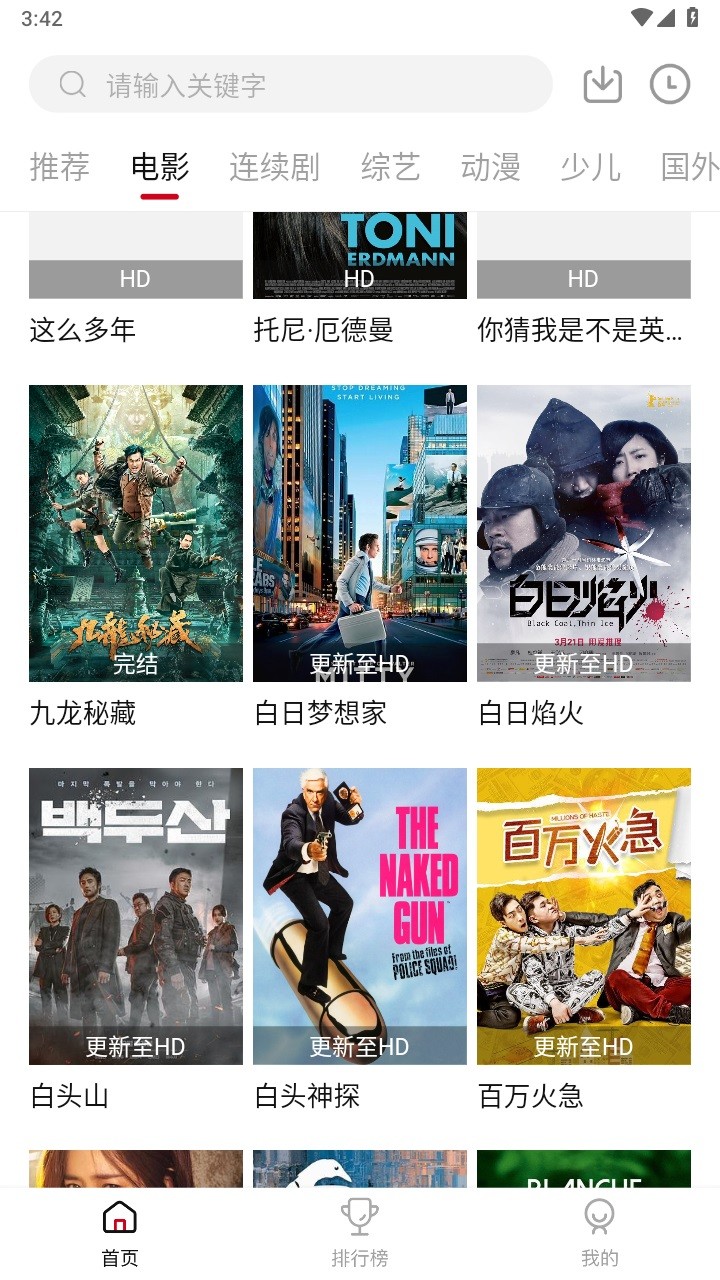Open the watch history clock icon
720x1280 pixels.
(670, 85)
